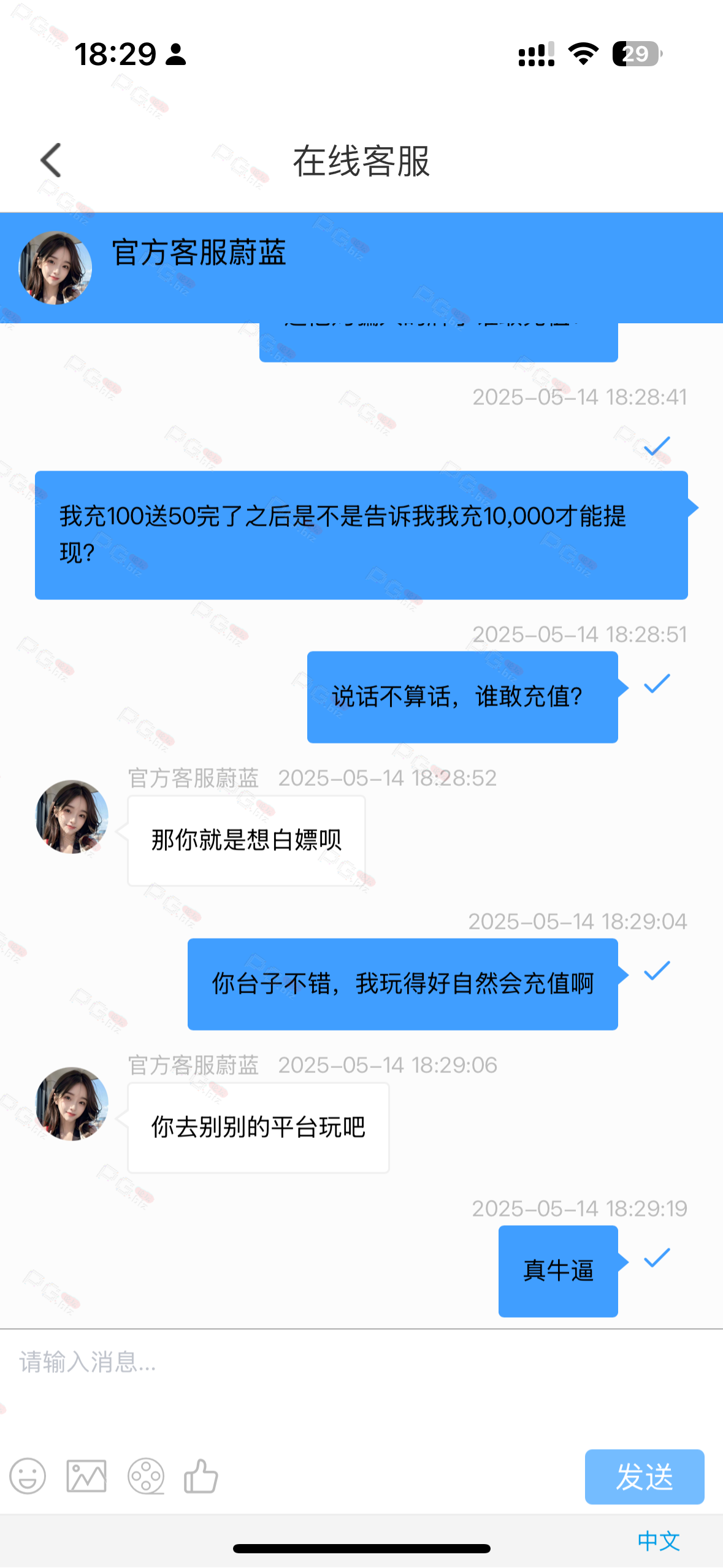Open 官方客服蔚蓝 avatar in the header
The image size is (723, 1568).
tap(55, 267)
